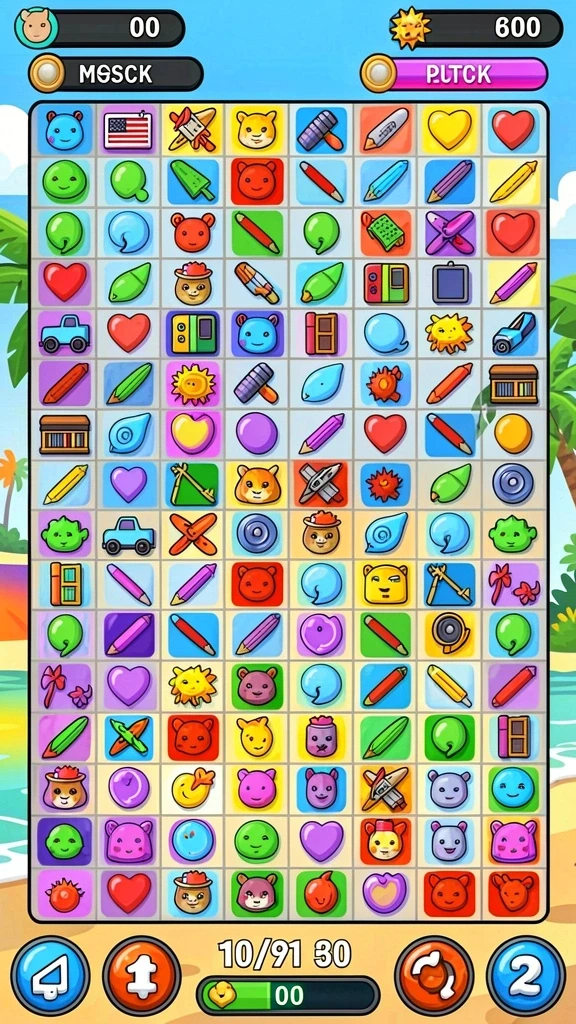Tap the orange ball tile

point(513,433)
